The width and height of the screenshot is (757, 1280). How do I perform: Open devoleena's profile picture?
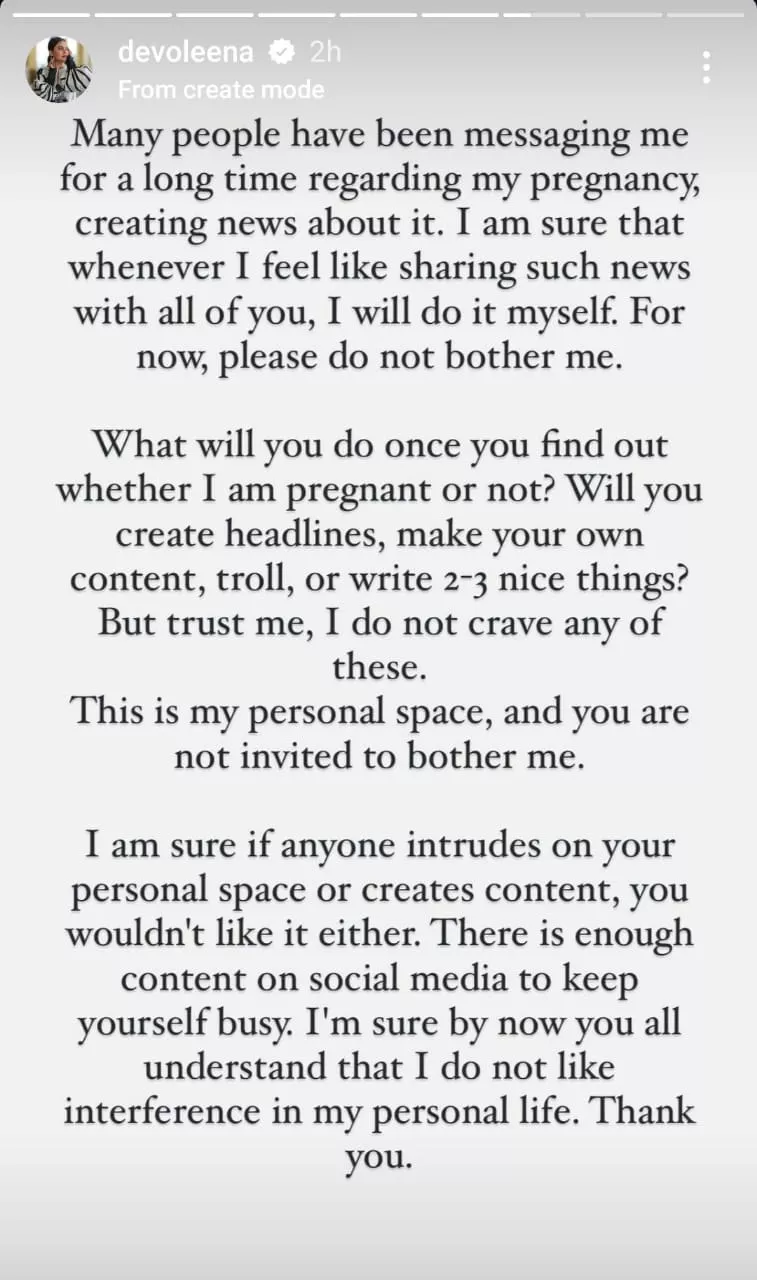point(59,69)
